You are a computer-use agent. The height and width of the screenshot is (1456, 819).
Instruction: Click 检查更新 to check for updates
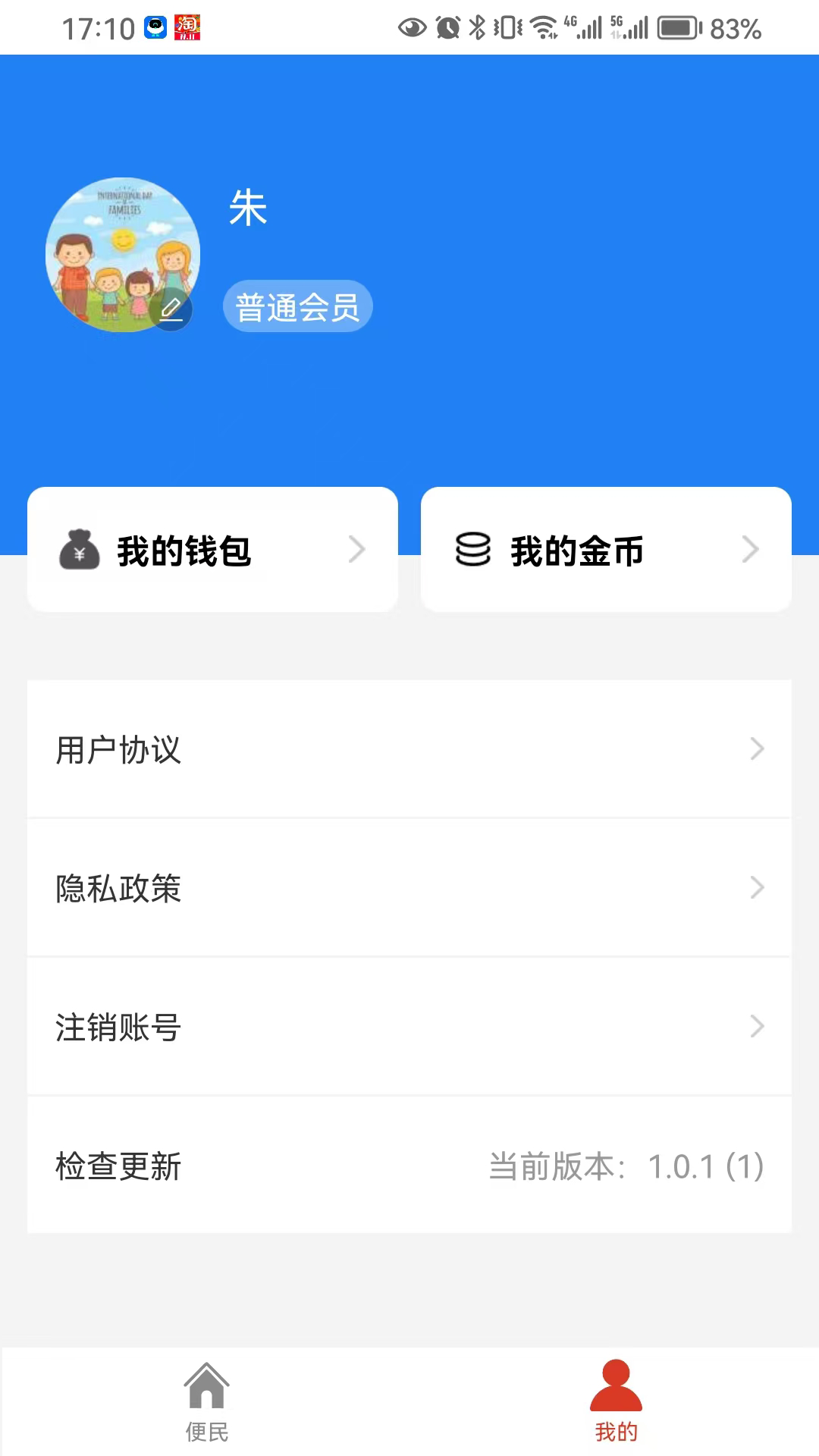117,1166
